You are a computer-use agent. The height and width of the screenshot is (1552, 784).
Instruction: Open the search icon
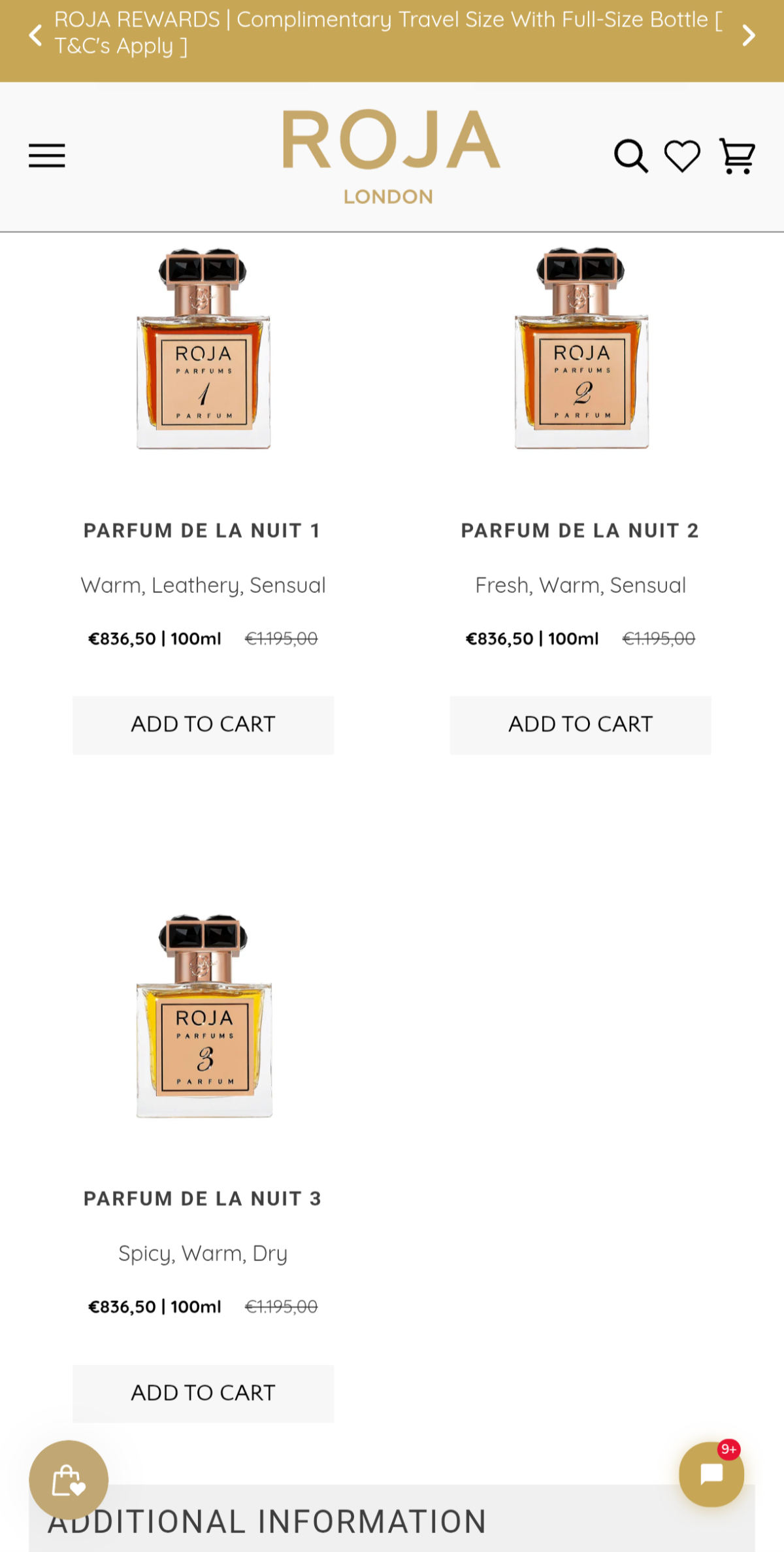point(630,156)
